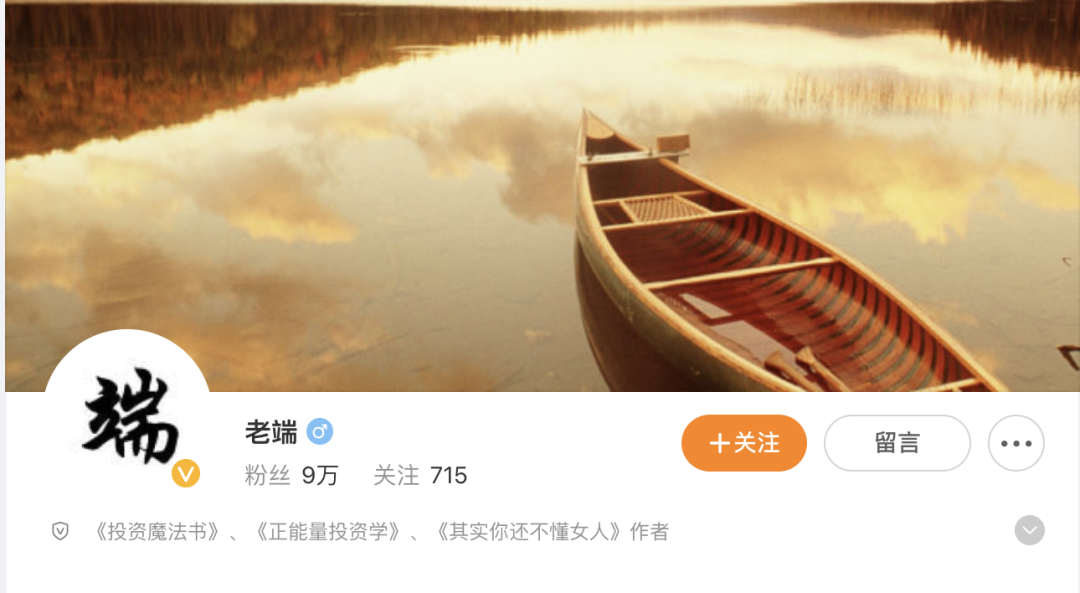Follow 老端 with the 关注 button
This screenshot has height=593, width=1080.
click(x=744, y=443)
